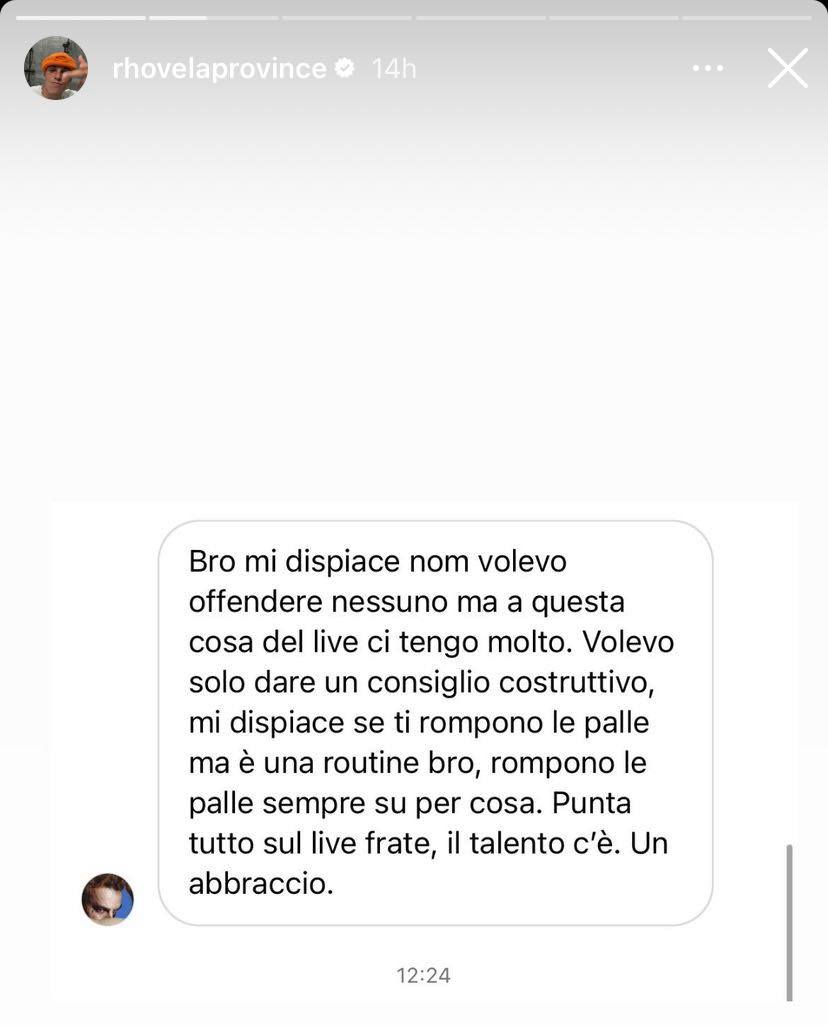Close the story viewer
The width and height of the screenshot is (828, 1025).
[787, 68]
